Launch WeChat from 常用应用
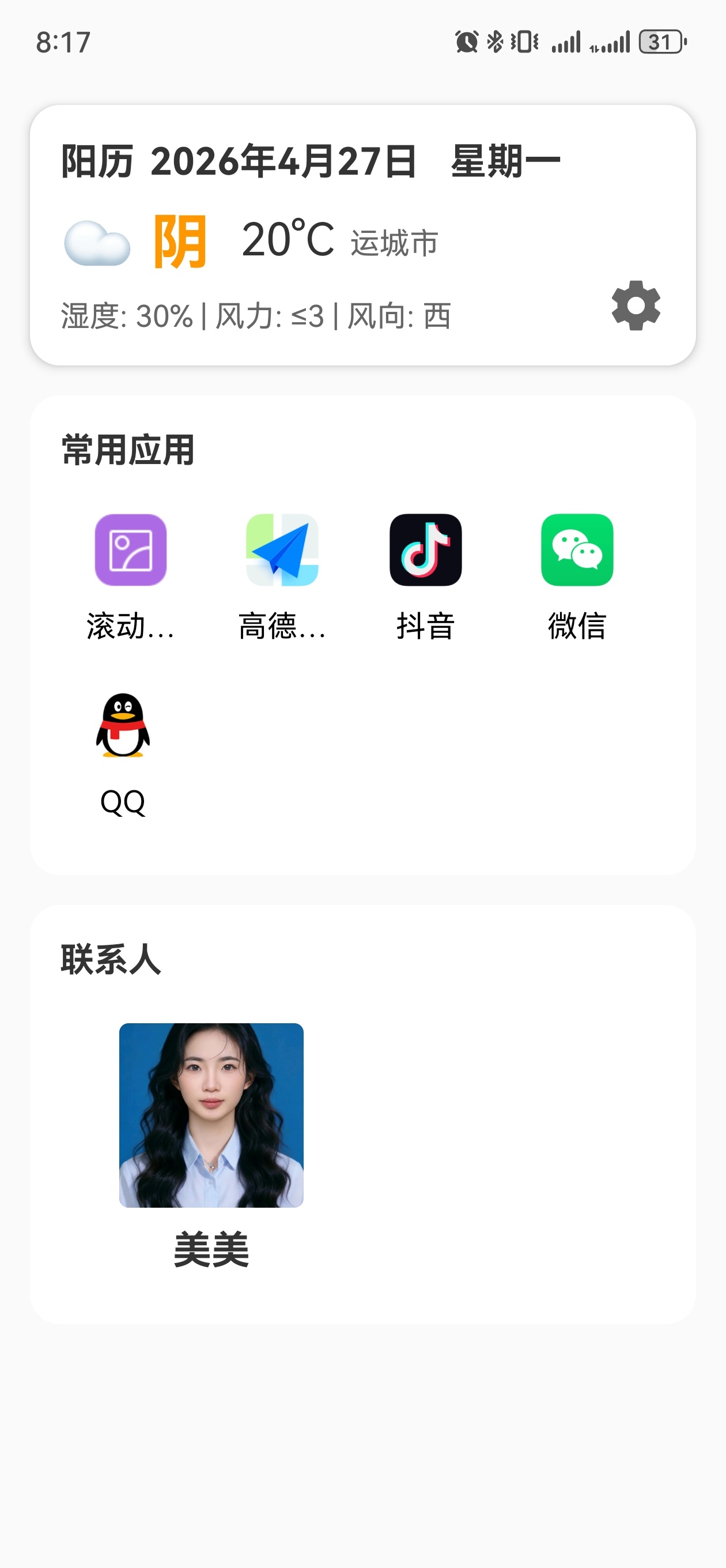 tap(574, 549)
